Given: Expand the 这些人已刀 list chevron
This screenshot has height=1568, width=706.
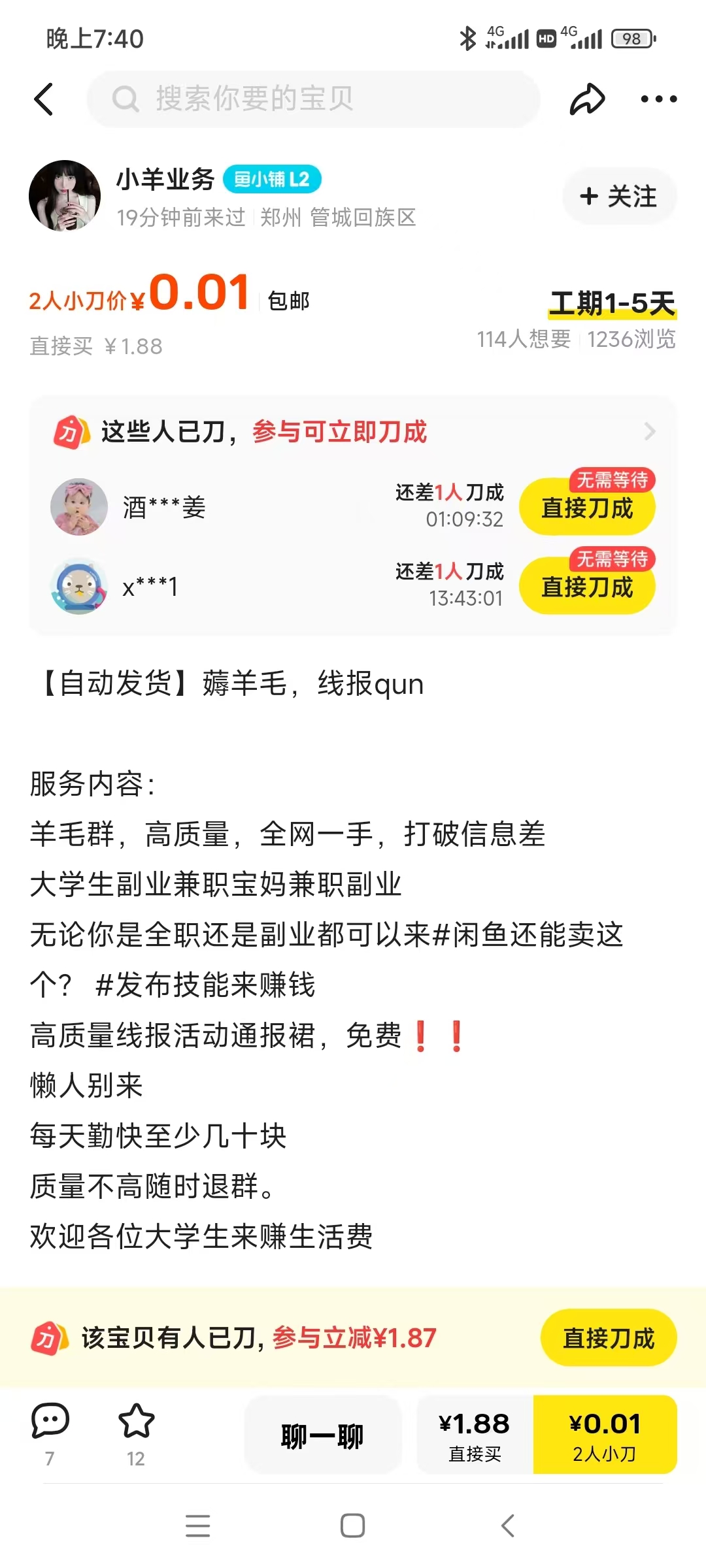Looking at the screenshot, I should pos(649,431).
